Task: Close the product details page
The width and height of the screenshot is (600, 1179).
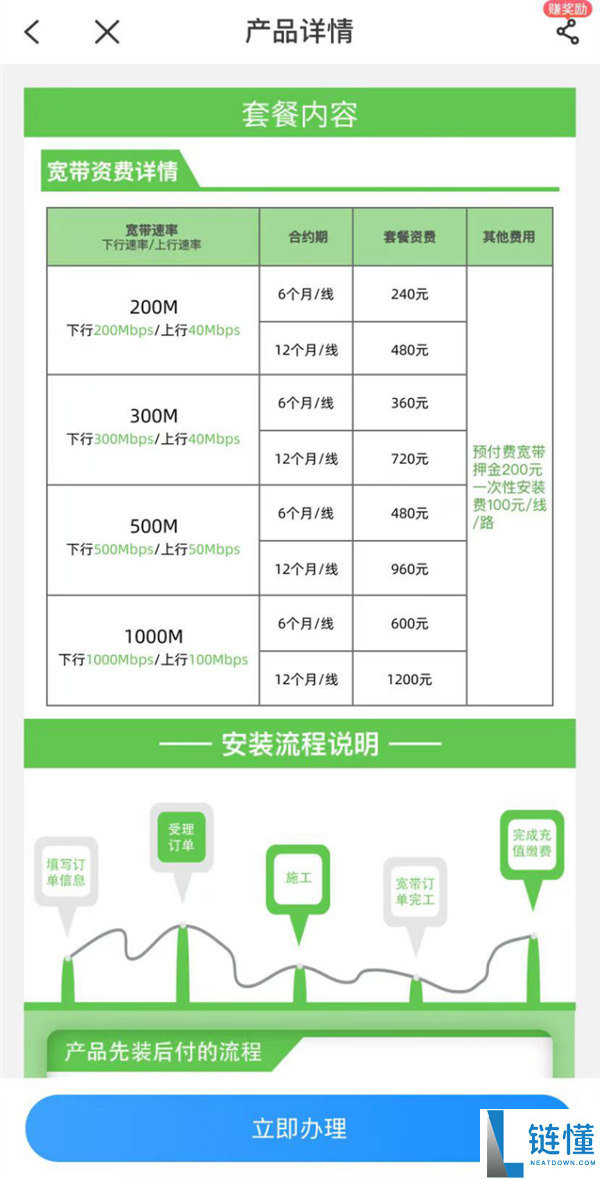Action: click(107, 32)
